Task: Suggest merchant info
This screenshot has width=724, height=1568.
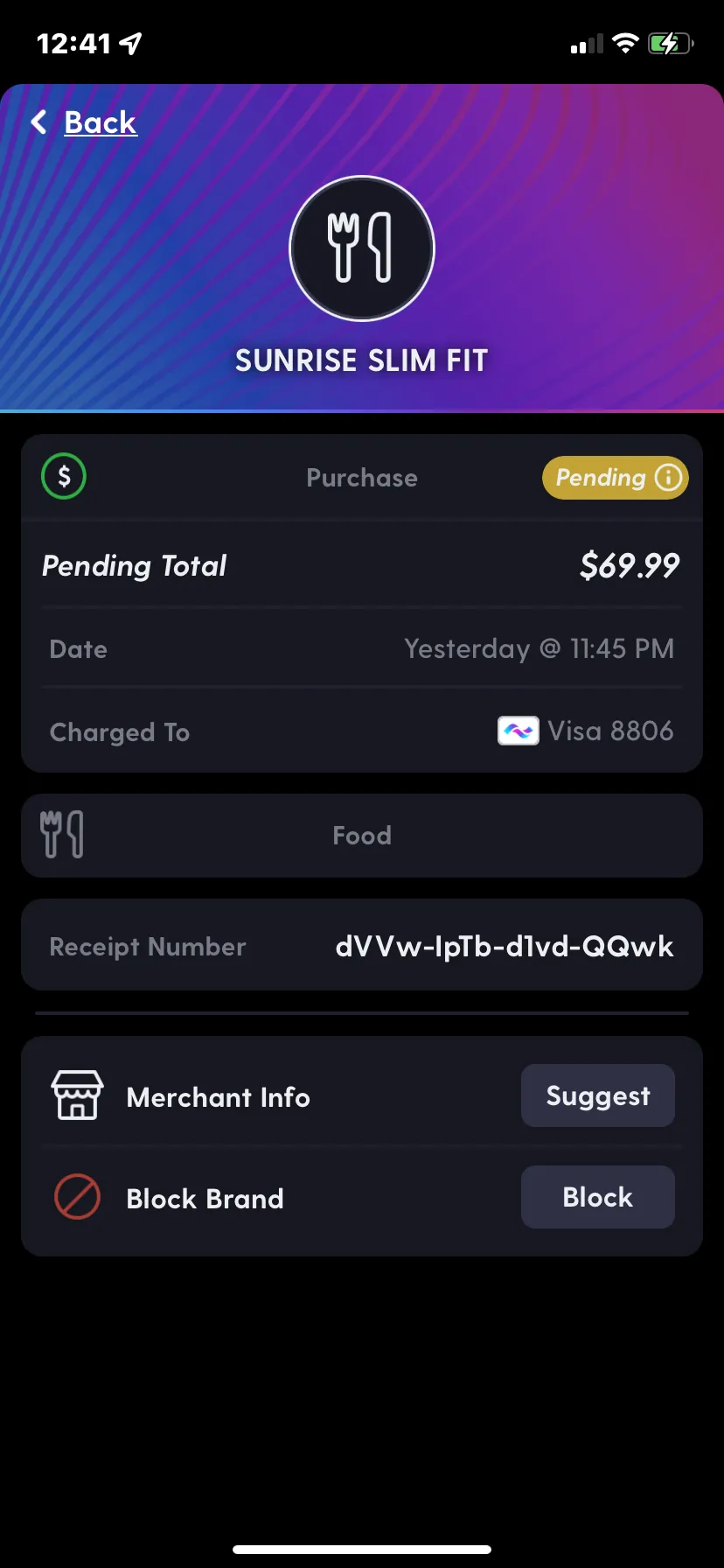Action: coord(598,1095)
